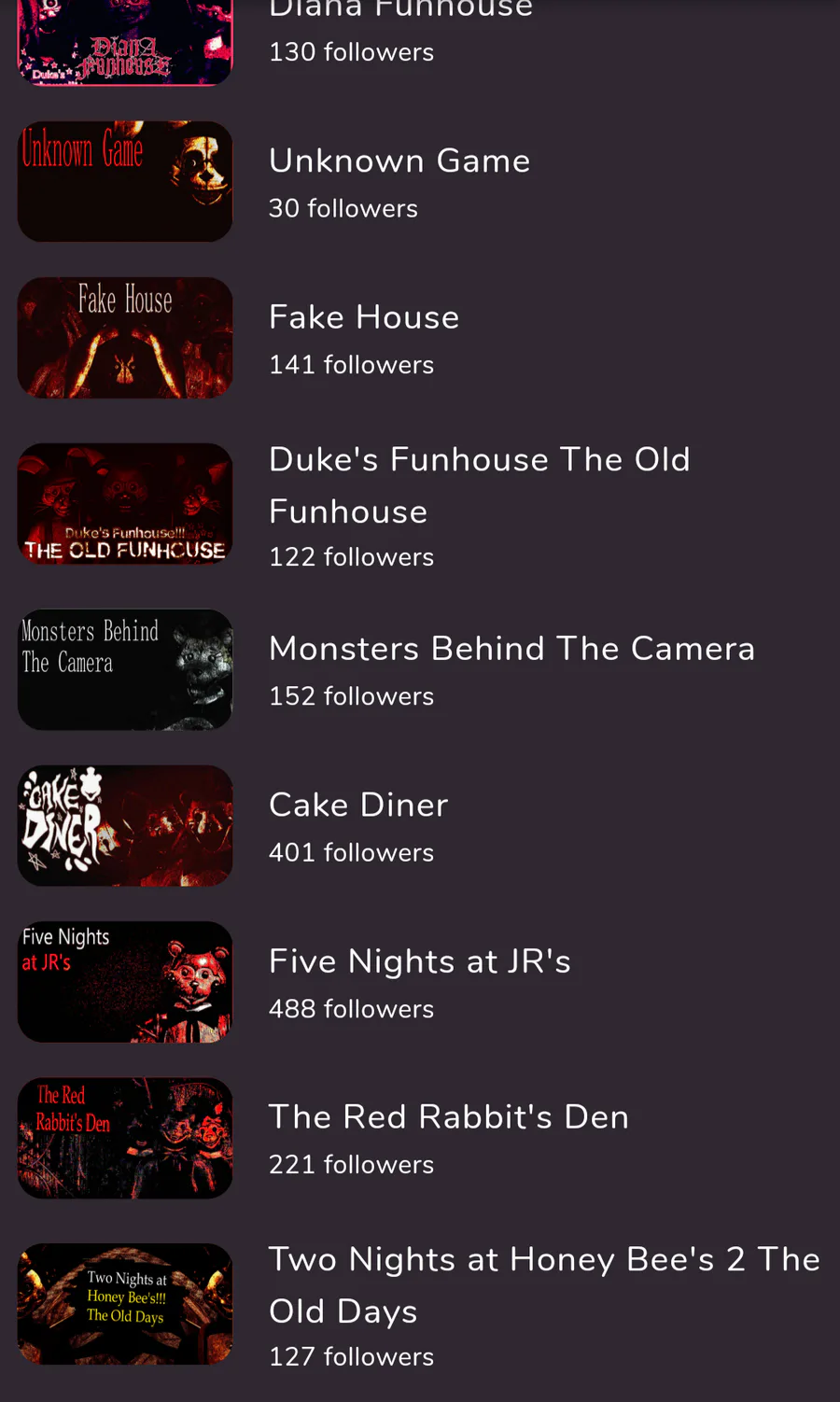This screenshot has height=1402, width=840.
Task: Select Fake House from the list
Action: click(364, 318)
